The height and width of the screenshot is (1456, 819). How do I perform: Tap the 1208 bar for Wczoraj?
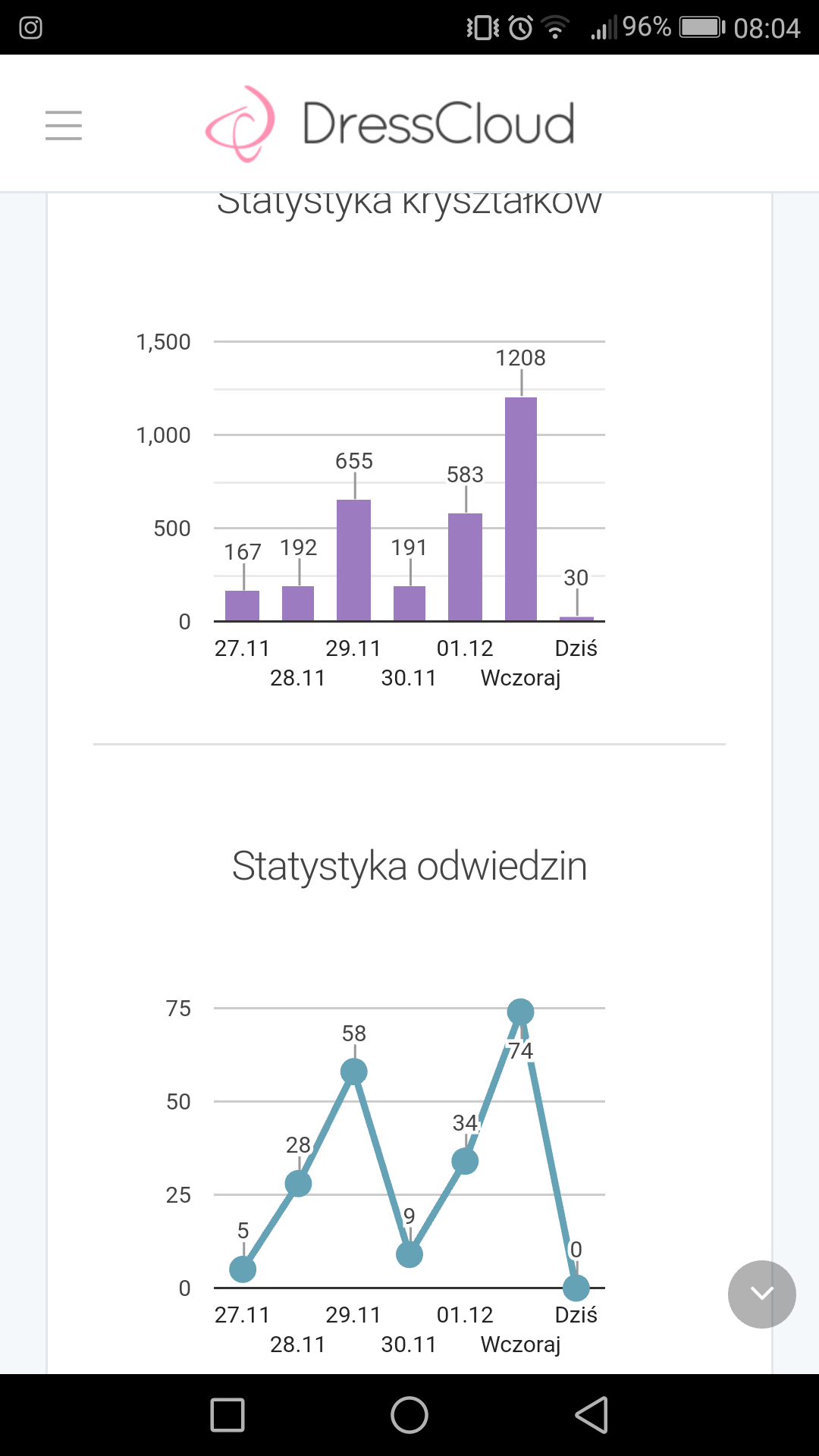pos(521,509)
